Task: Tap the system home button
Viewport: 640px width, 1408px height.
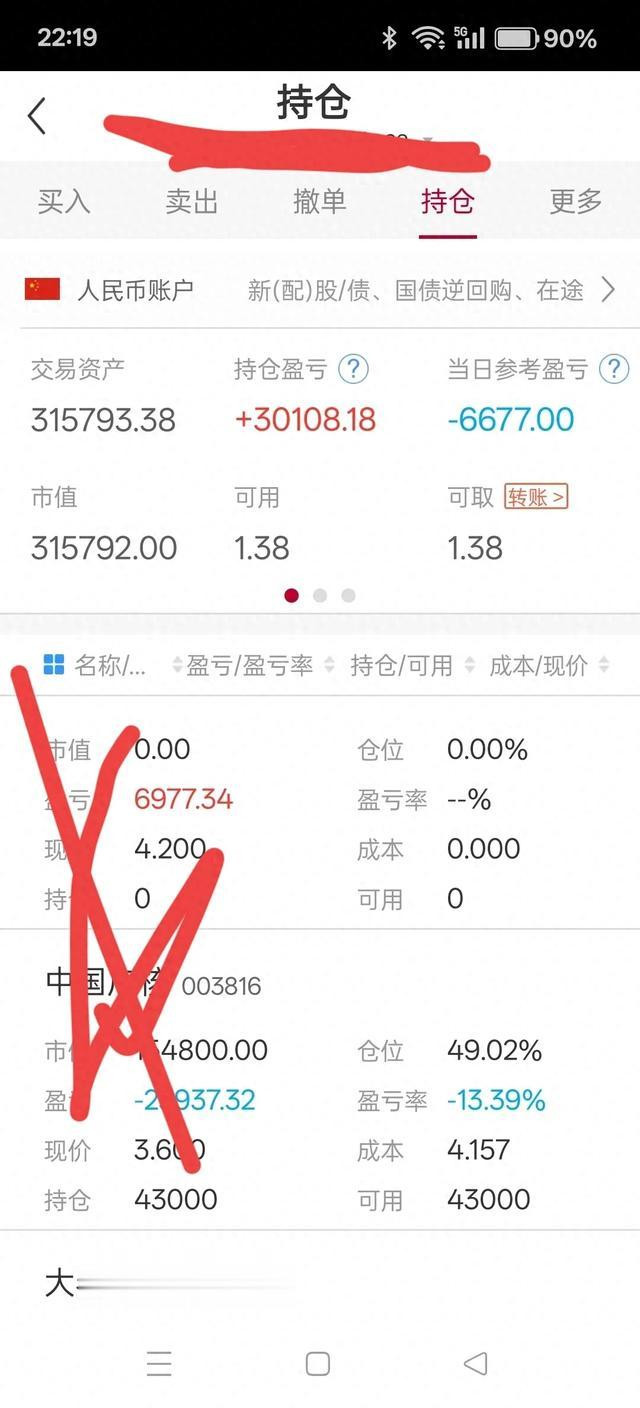Action: point(318,1363)
